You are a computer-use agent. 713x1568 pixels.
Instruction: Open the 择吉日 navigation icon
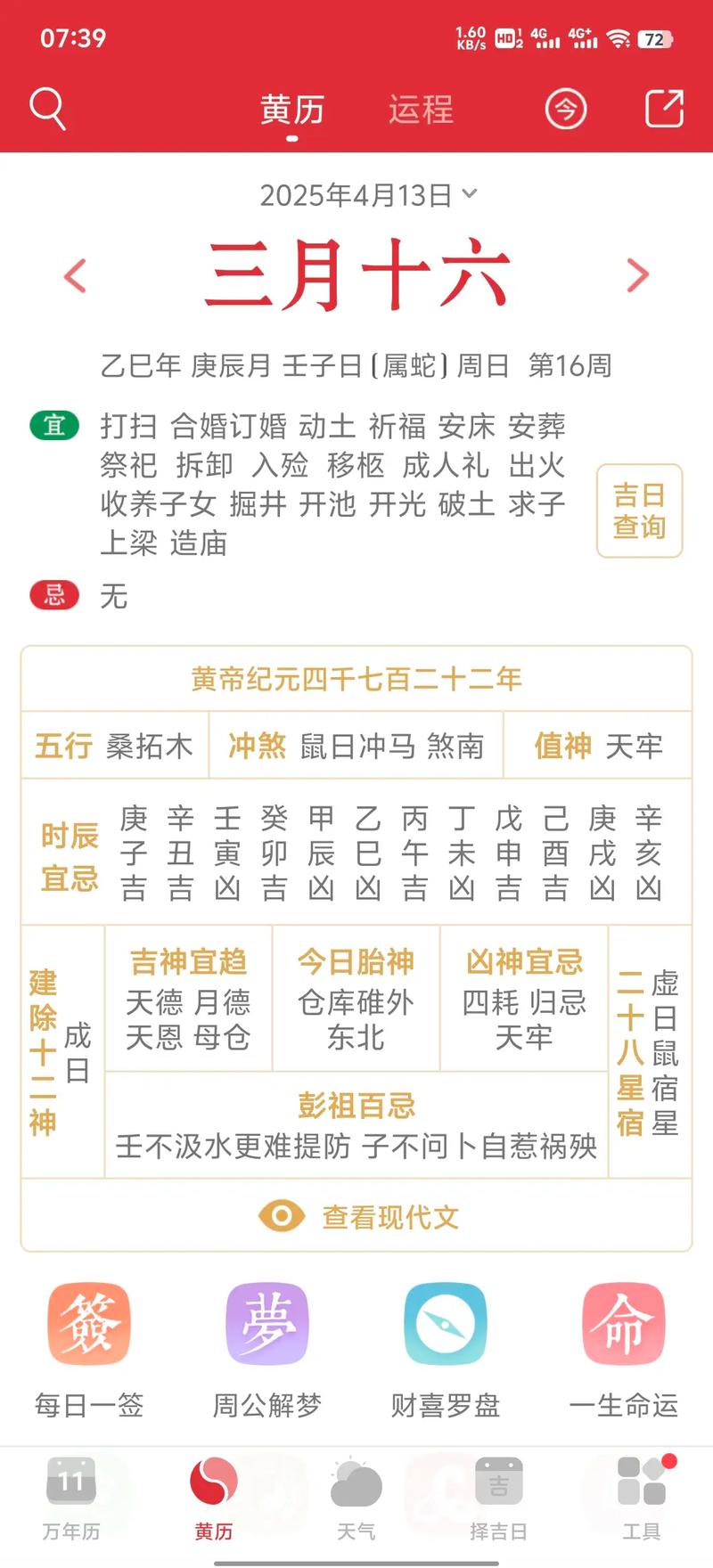(x=498, y=1497)
